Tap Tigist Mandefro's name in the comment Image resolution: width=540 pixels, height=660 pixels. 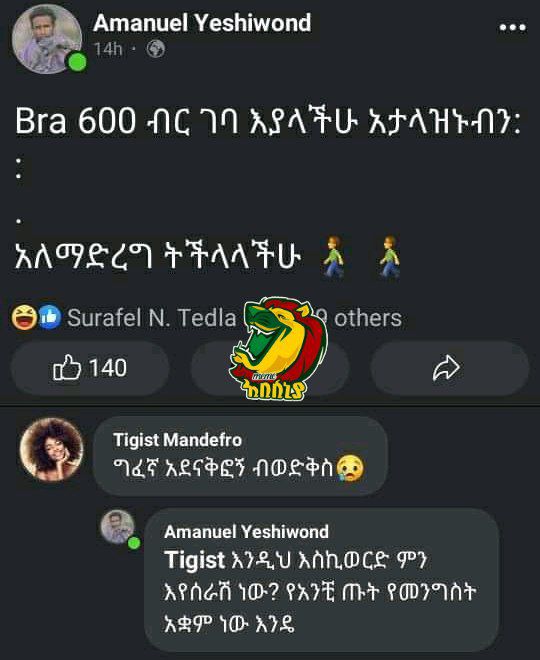177,440
